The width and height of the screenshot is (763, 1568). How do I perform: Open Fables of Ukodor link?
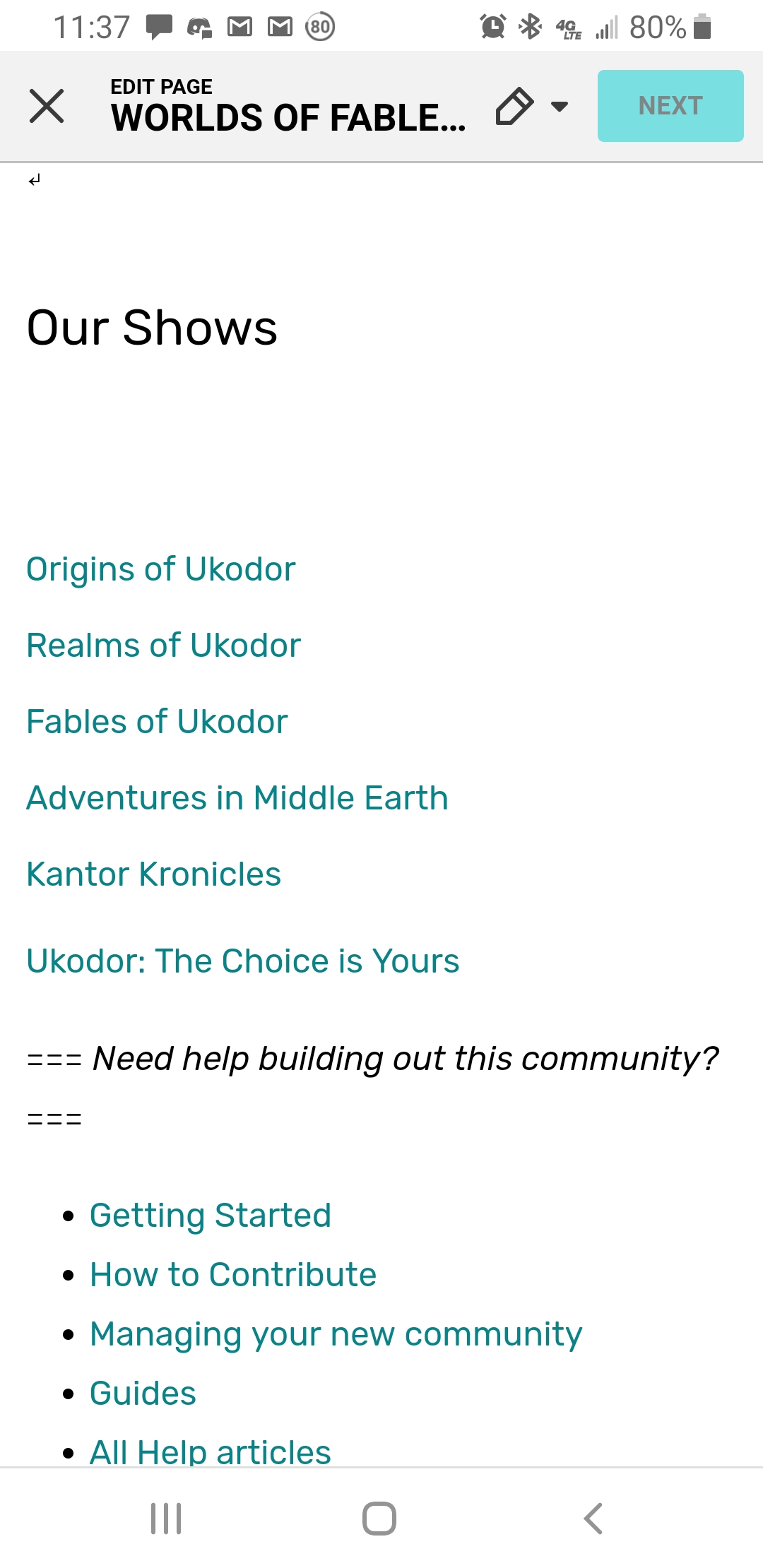tap(157, 722)
